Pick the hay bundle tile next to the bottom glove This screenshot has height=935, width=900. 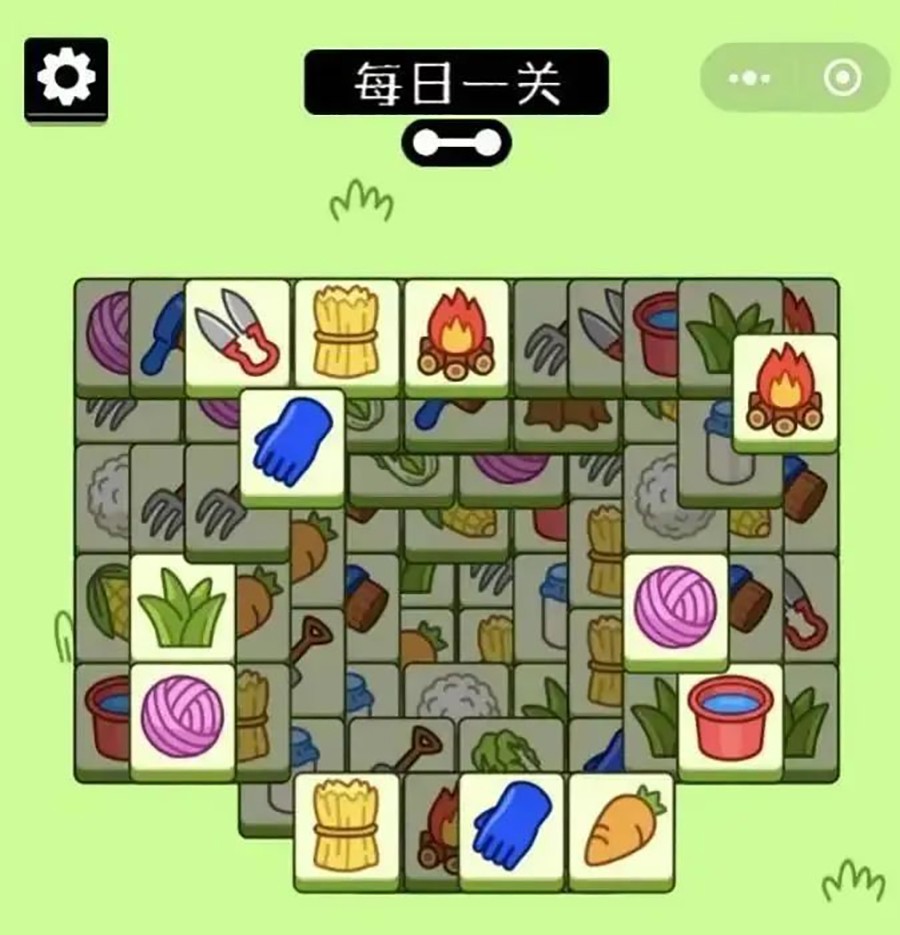tap(346, 826)
